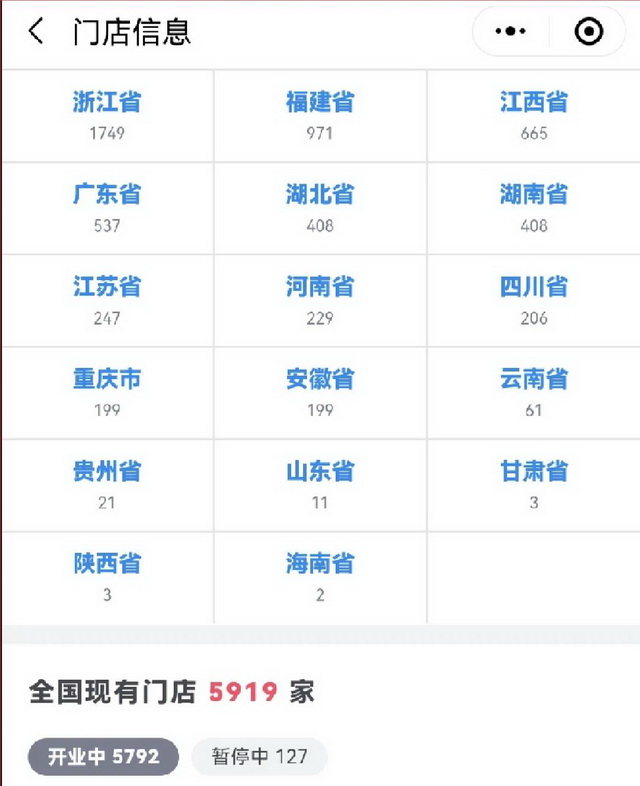The height and width of the screenshot is (786, 640).
Task: View stores in 湖北省
Action: point(320,207)
